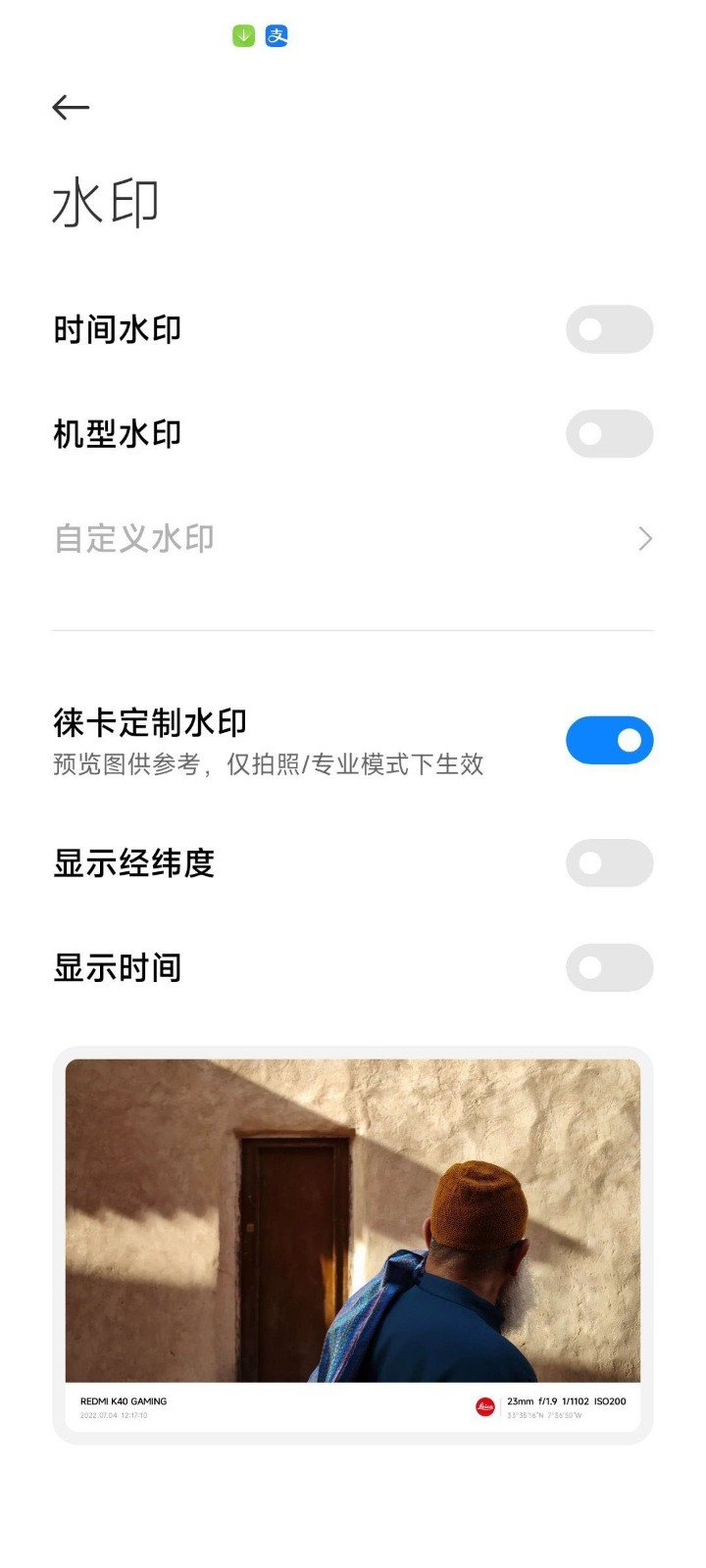
Task: Tap the 显示经纬度 label text
Action: point(135,863)
